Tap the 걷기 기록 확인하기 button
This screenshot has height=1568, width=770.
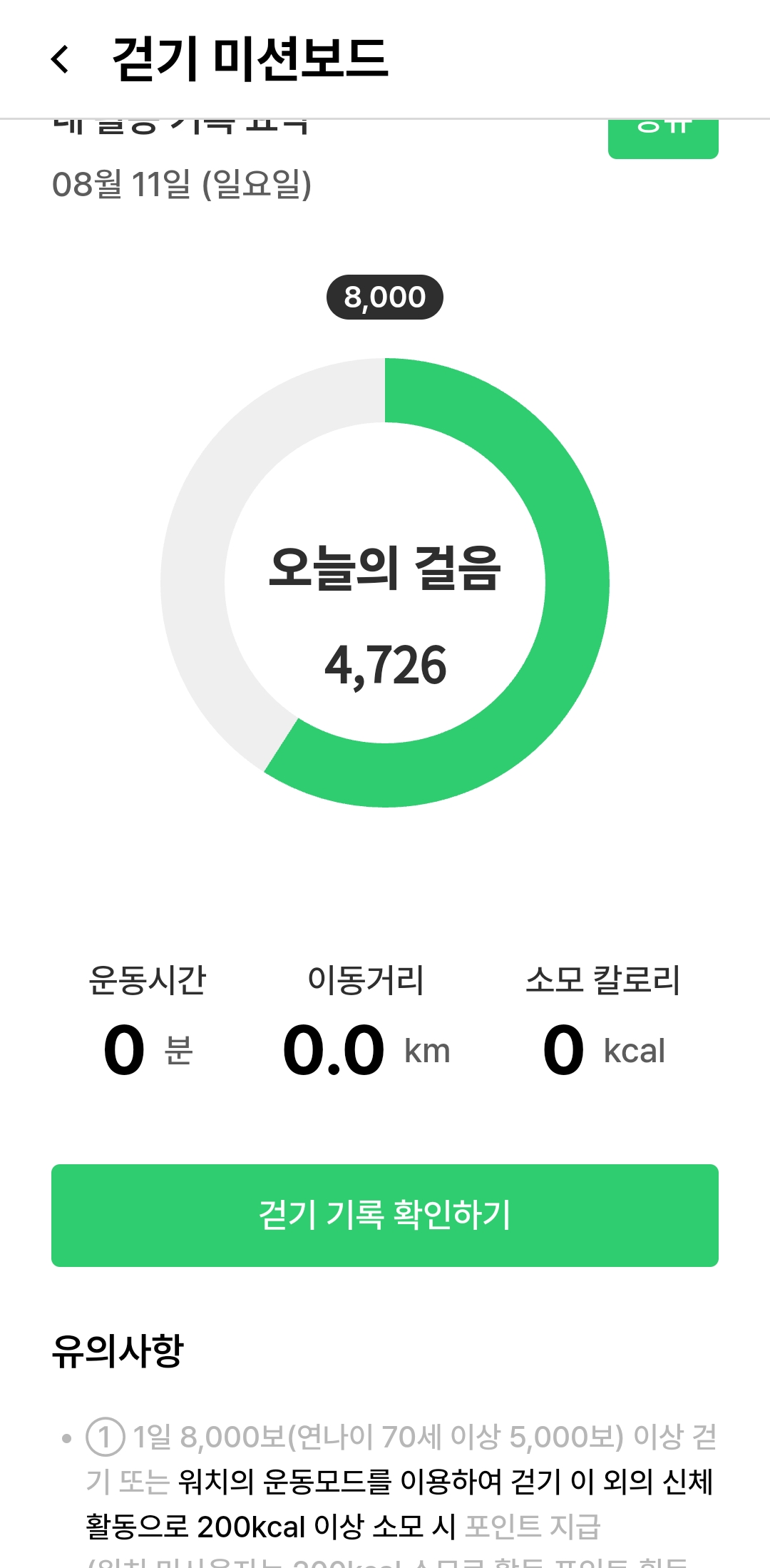pos(385,1215)
